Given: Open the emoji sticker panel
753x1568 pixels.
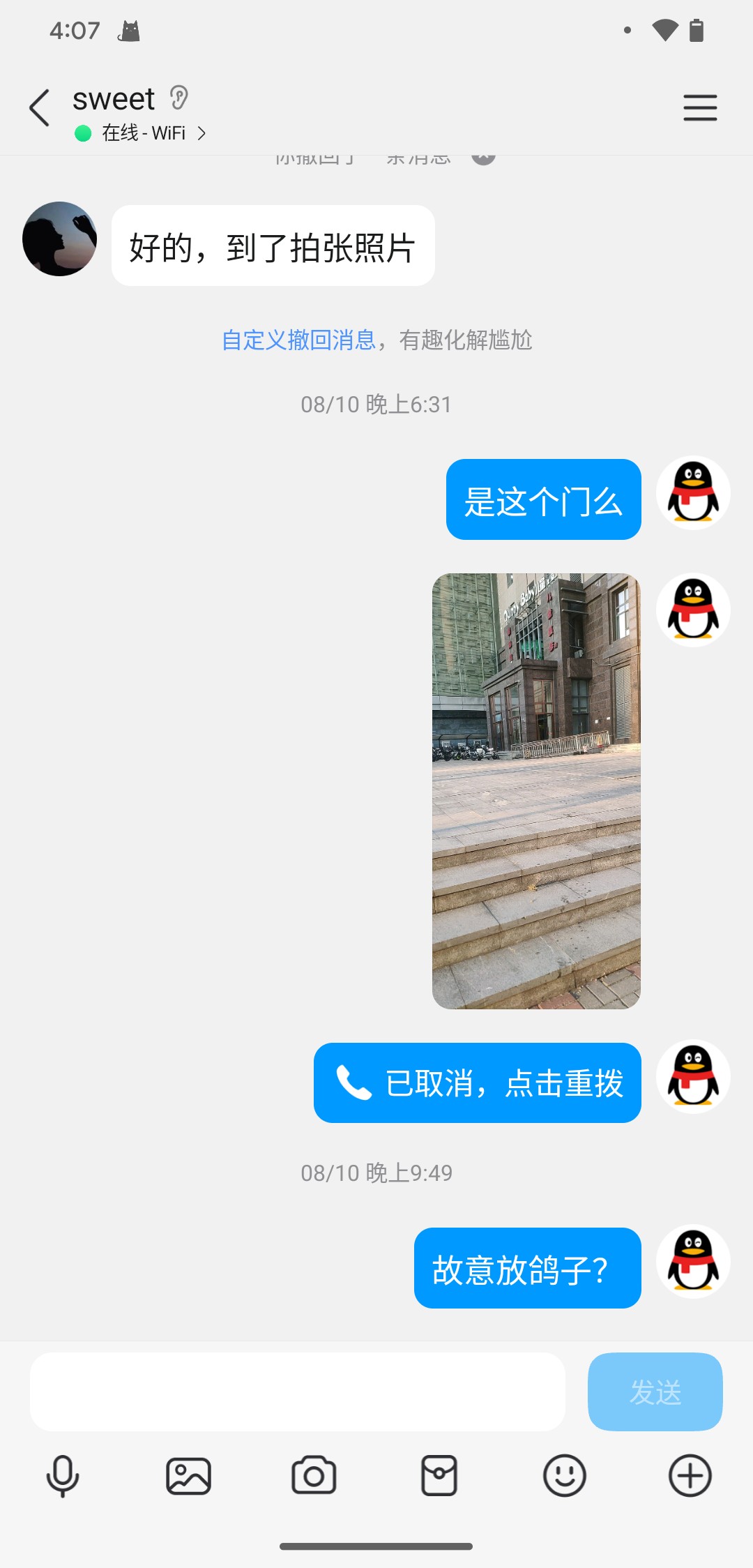Looking at the screenshot, I should tap(565, 1476).
